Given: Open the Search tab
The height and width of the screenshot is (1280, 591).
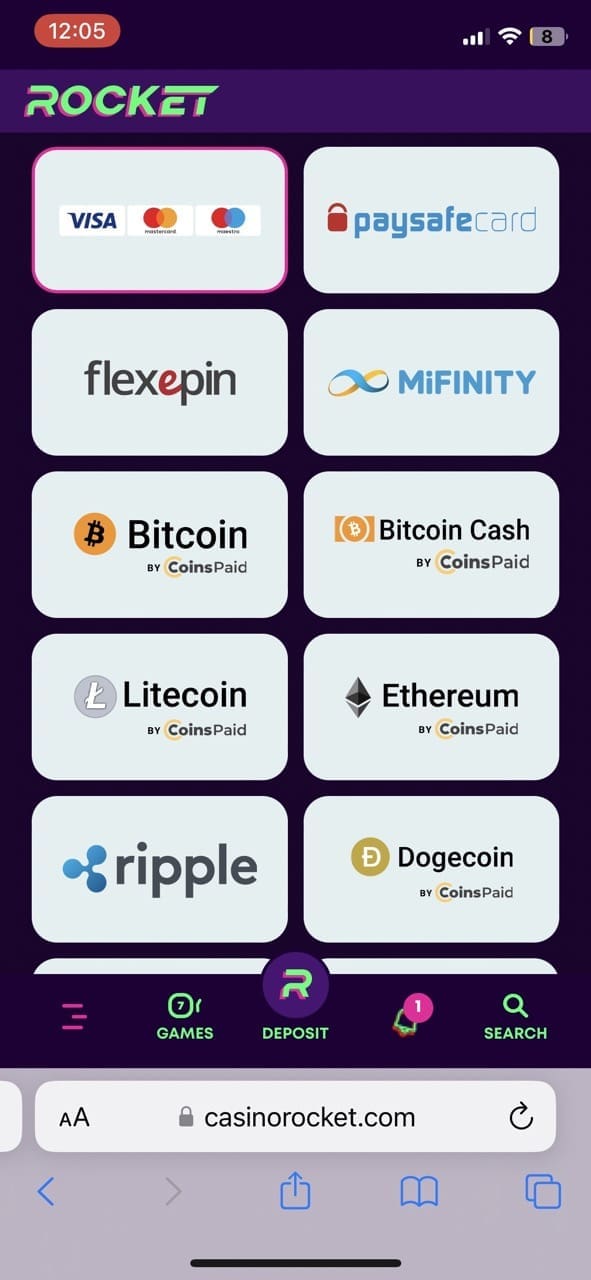Looking at the screenshot, I should 515,1017.
